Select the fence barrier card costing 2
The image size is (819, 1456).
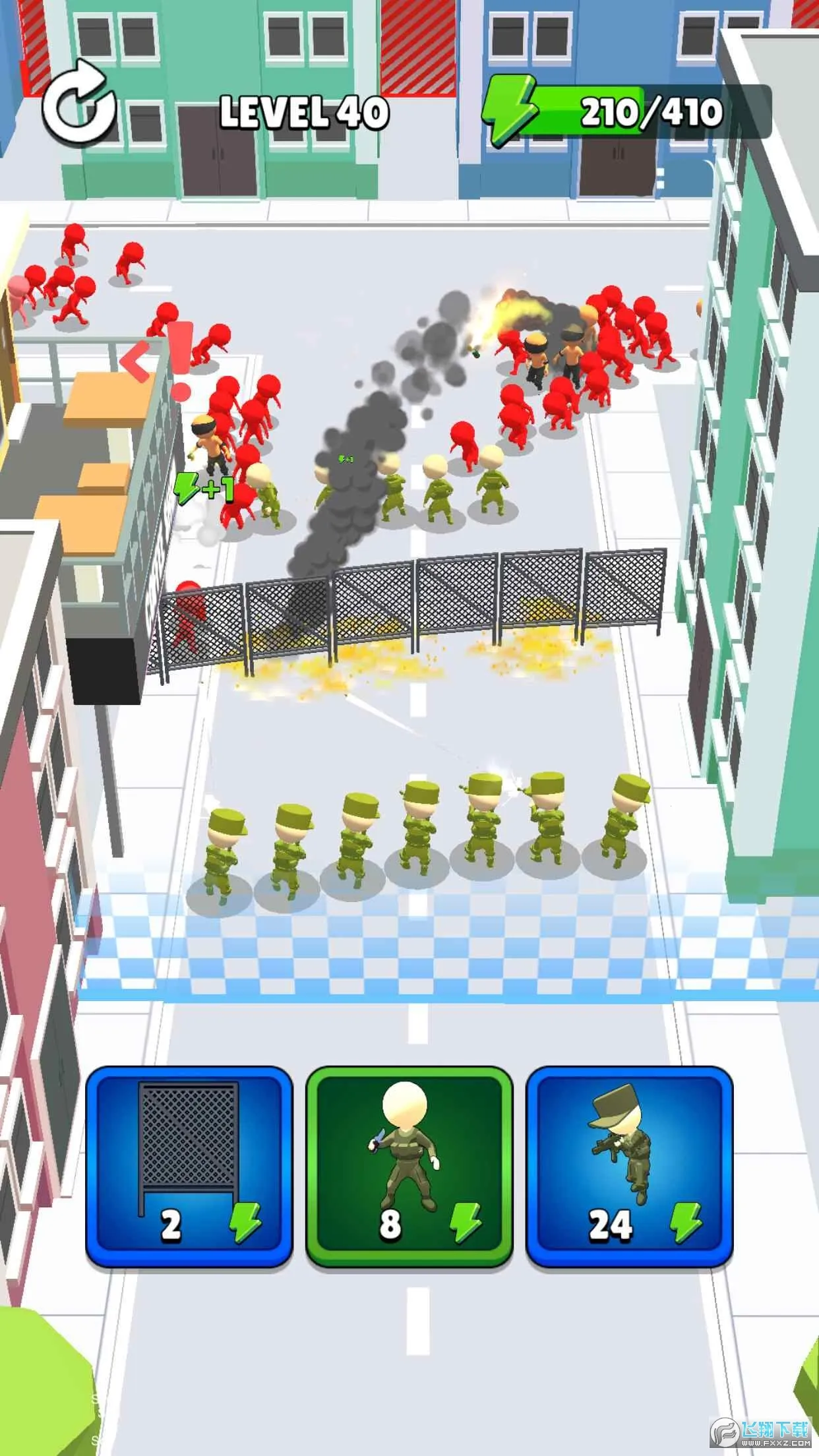pos(189,1166)
